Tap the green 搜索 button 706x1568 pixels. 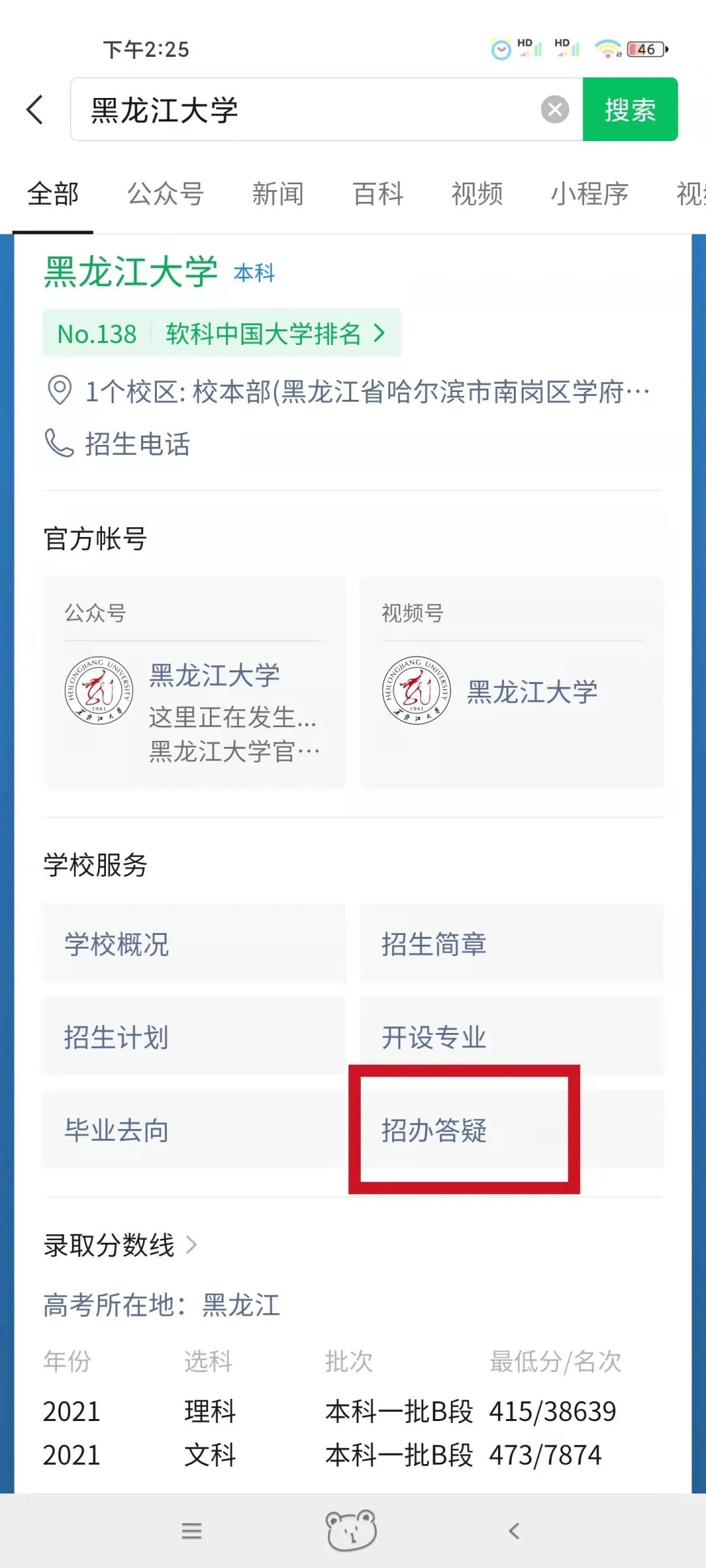(x=630, y=109)
